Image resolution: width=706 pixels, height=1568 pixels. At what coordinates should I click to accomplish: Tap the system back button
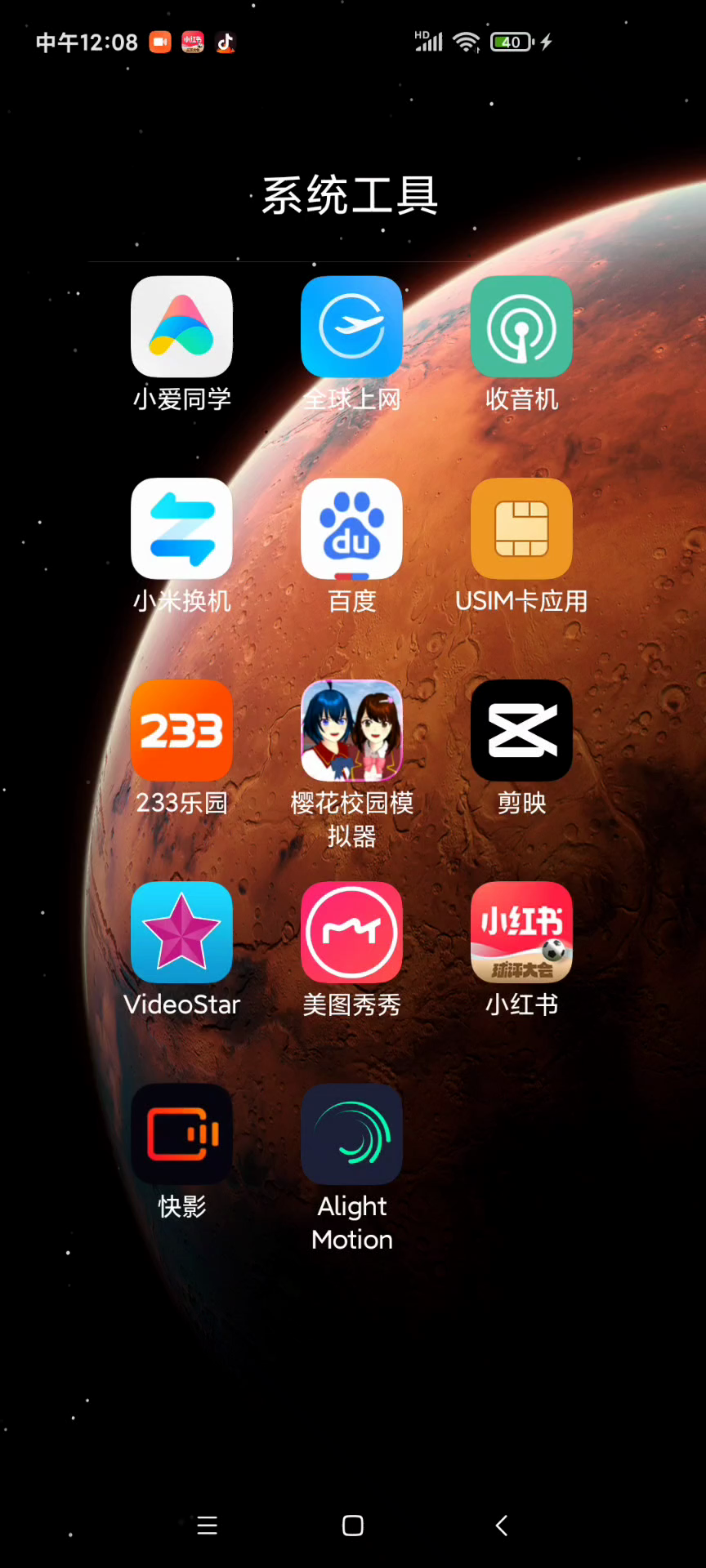point(502,1526)
